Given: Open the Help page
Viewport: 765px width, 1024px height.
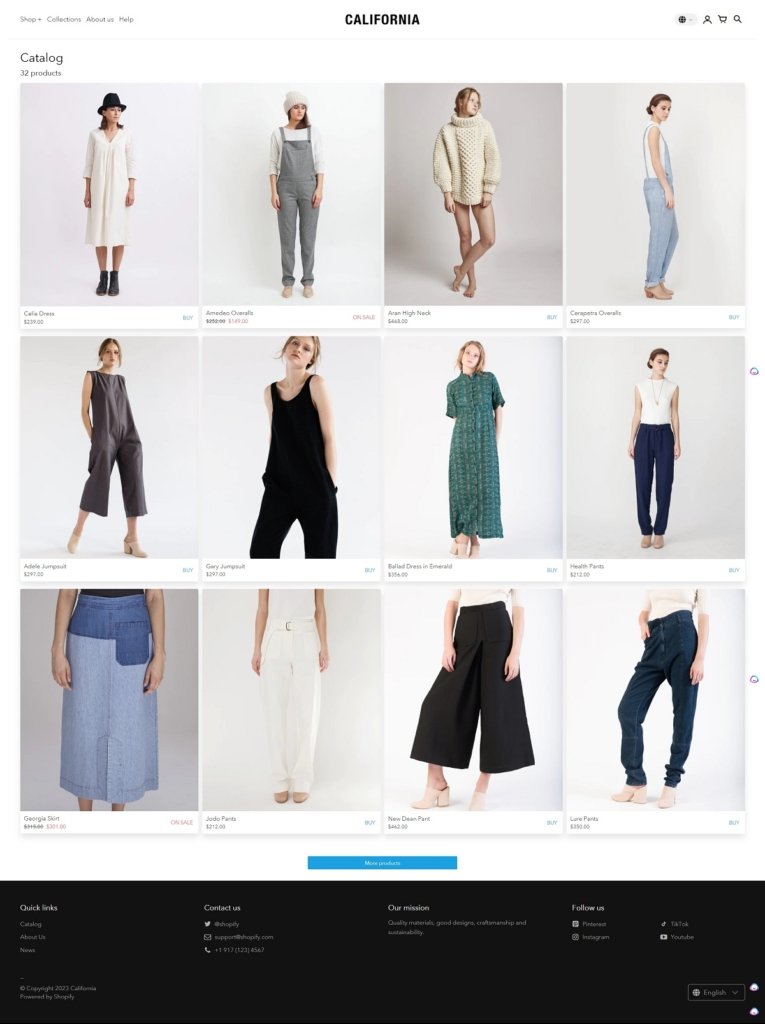Looking at the screenshot, I should pyautogui.click(x=126, y=19).
